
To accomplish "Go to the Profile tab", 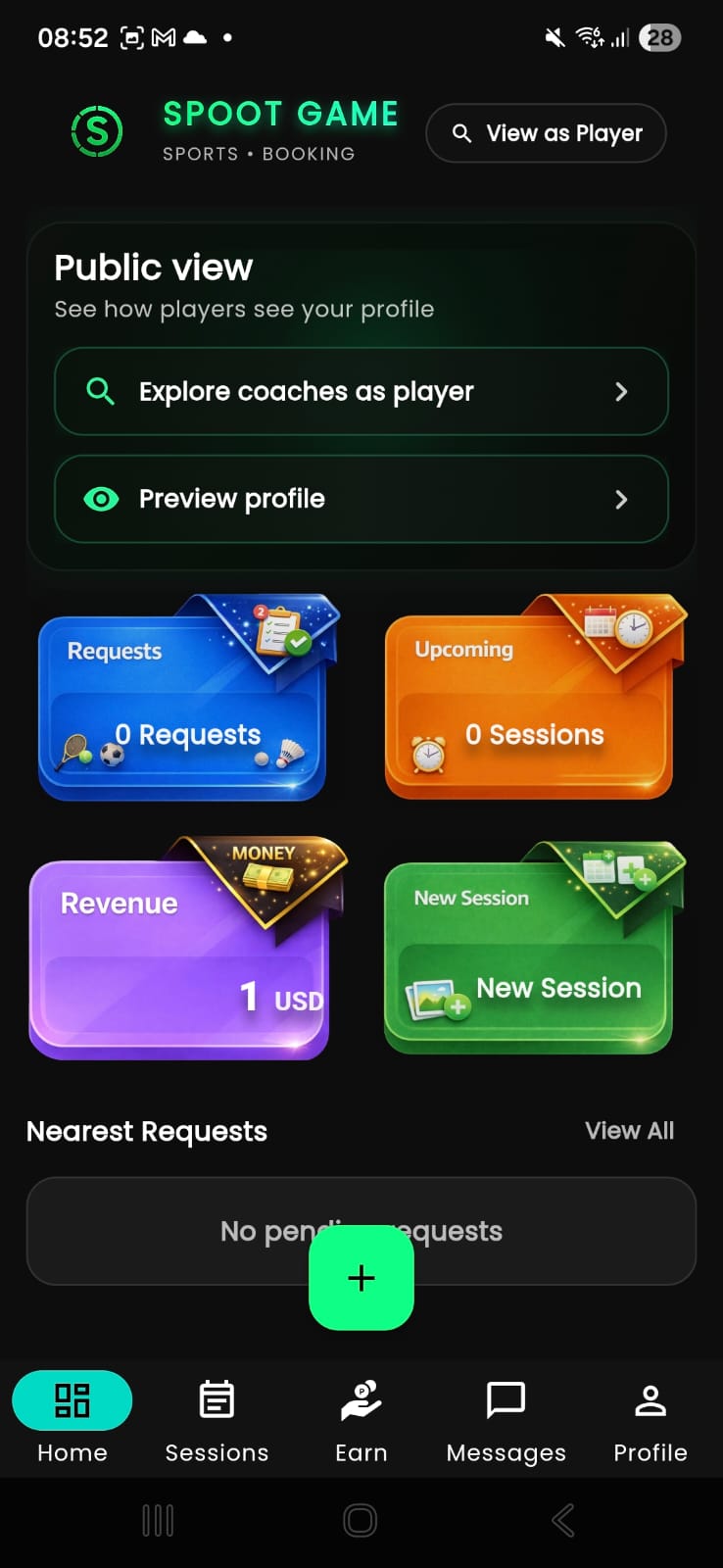I will click(651, 1419).
